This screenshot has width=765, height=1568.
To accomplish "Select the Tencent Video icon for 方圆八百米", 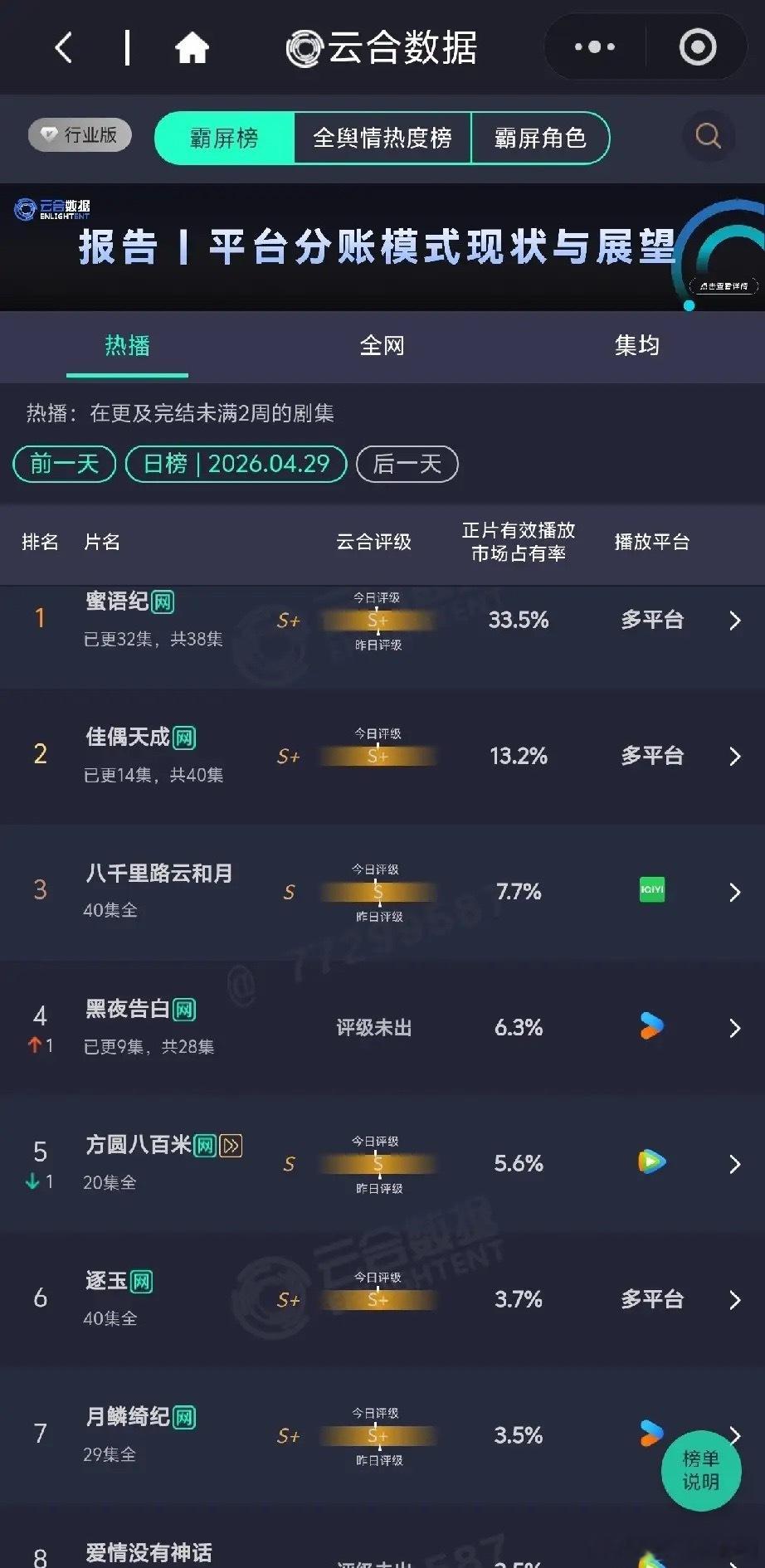I will click(x=652, y=1163).
